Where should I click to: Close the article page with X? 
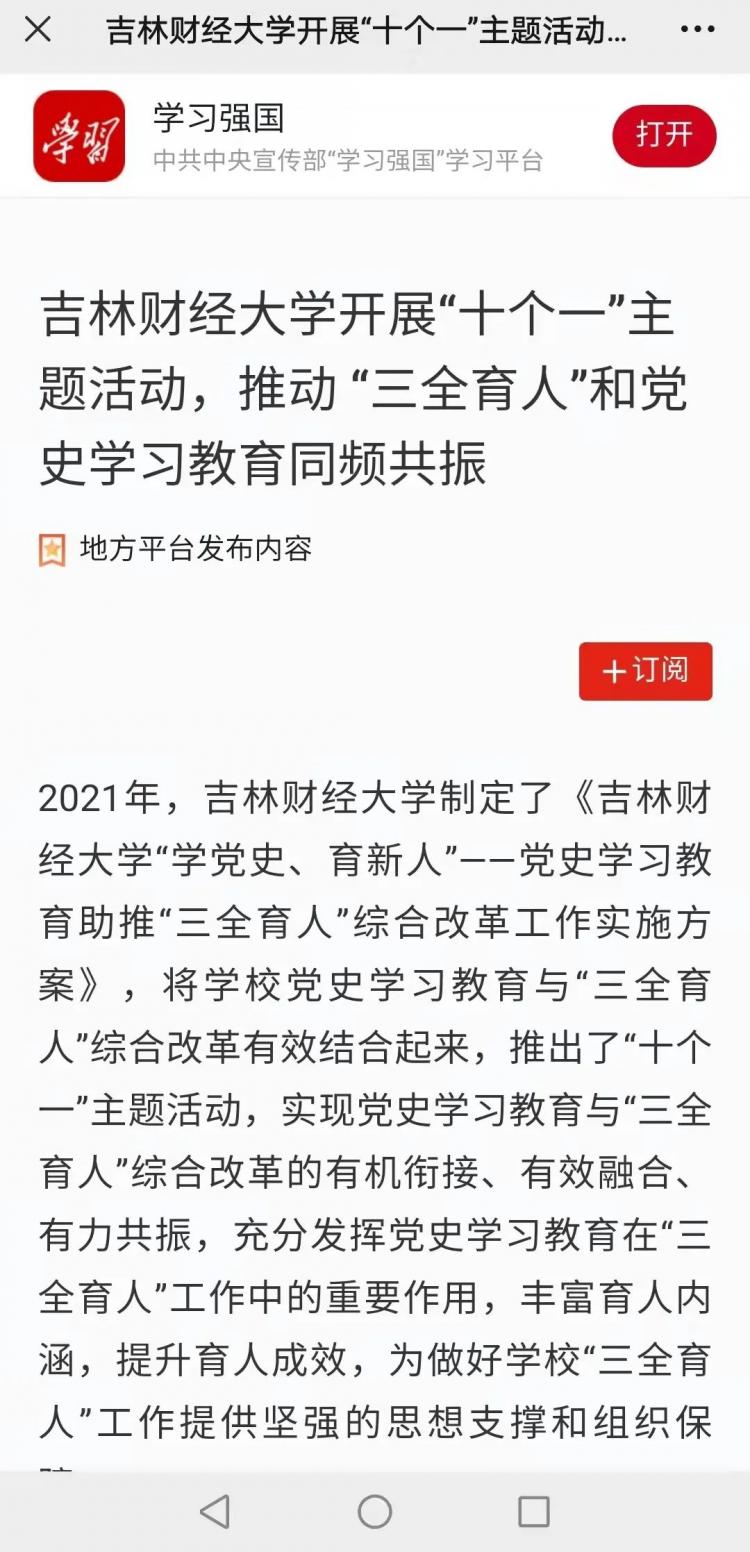37,30
